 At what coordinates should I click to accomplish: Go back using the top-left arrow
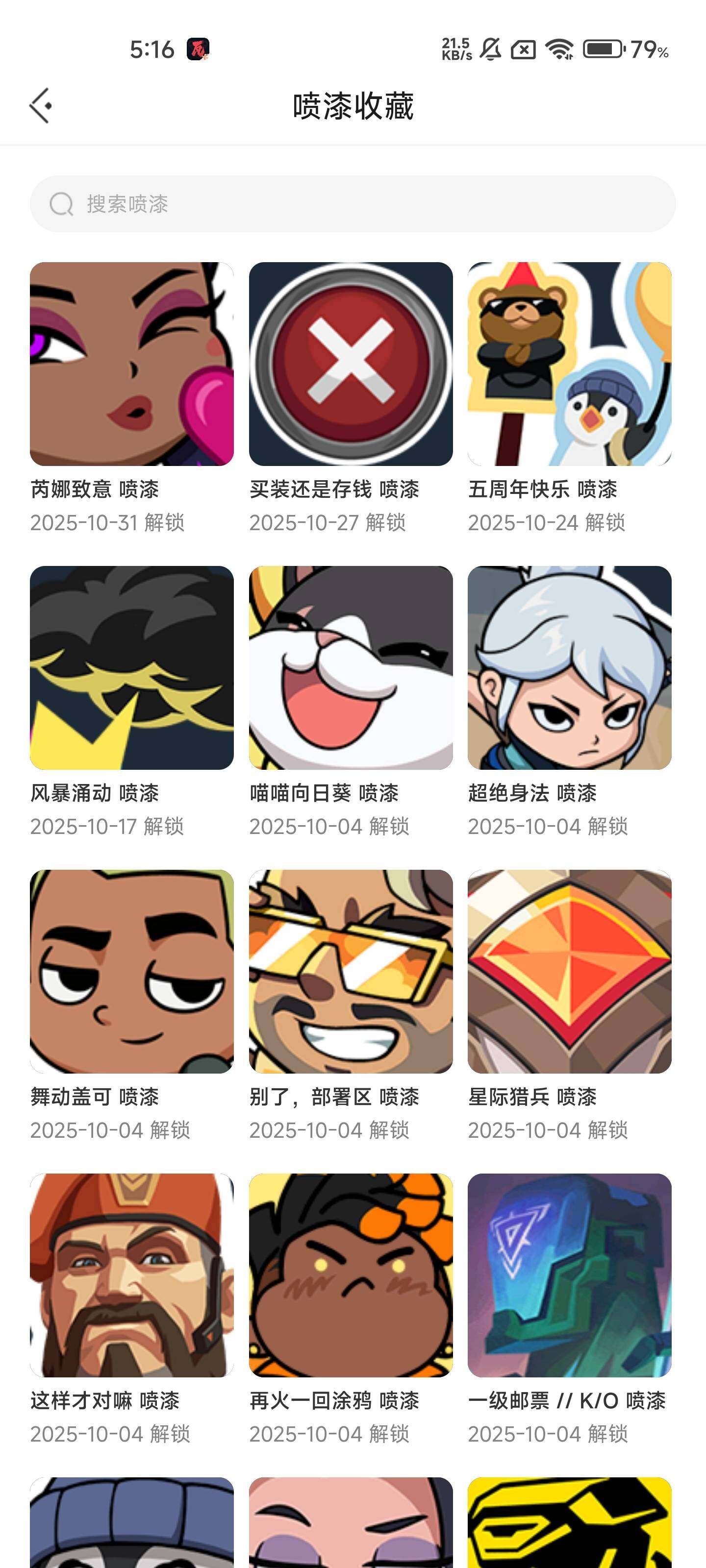tap(40, 106)
